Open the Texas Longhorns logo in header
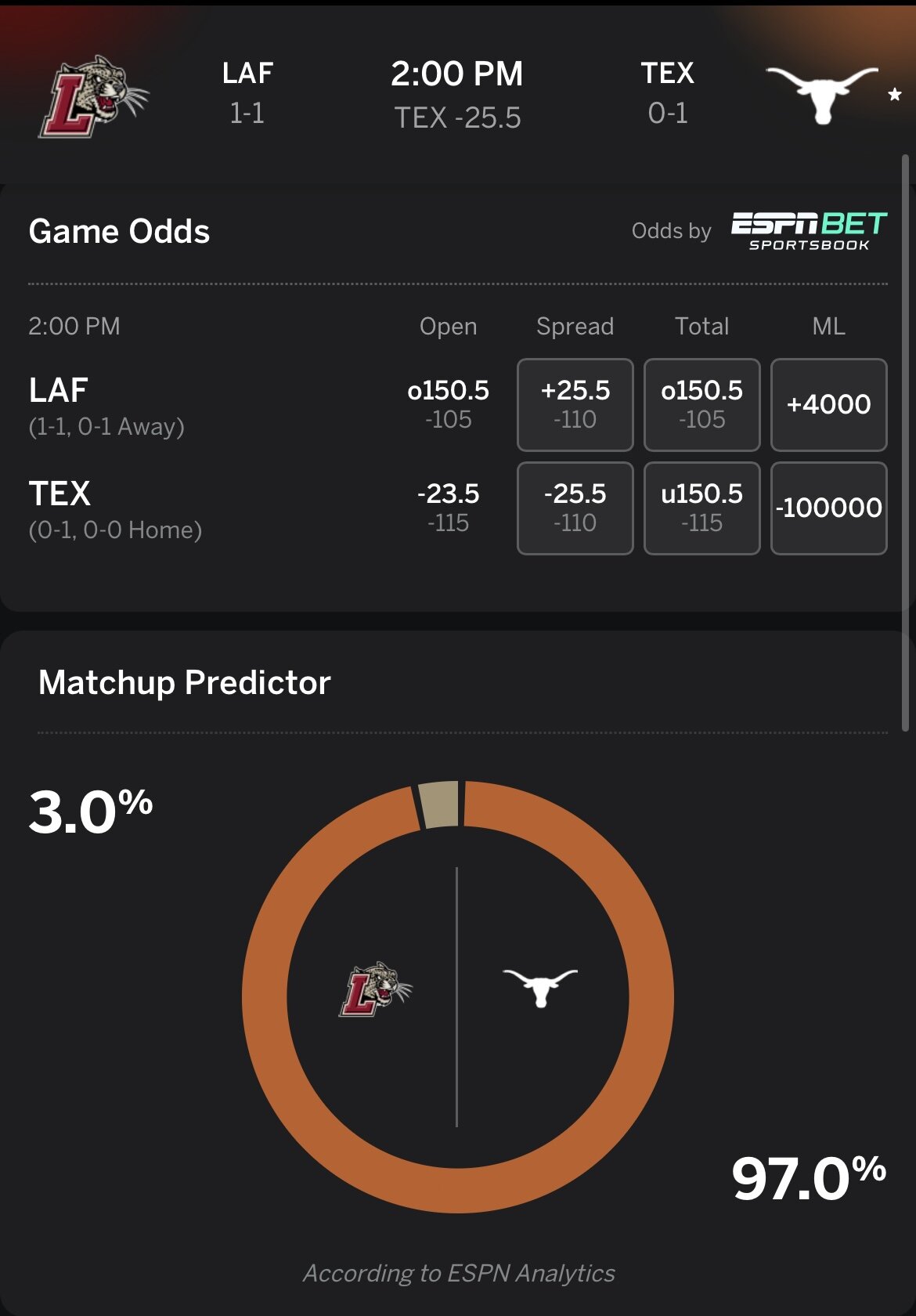The image size is (916, 1316). 821,94
